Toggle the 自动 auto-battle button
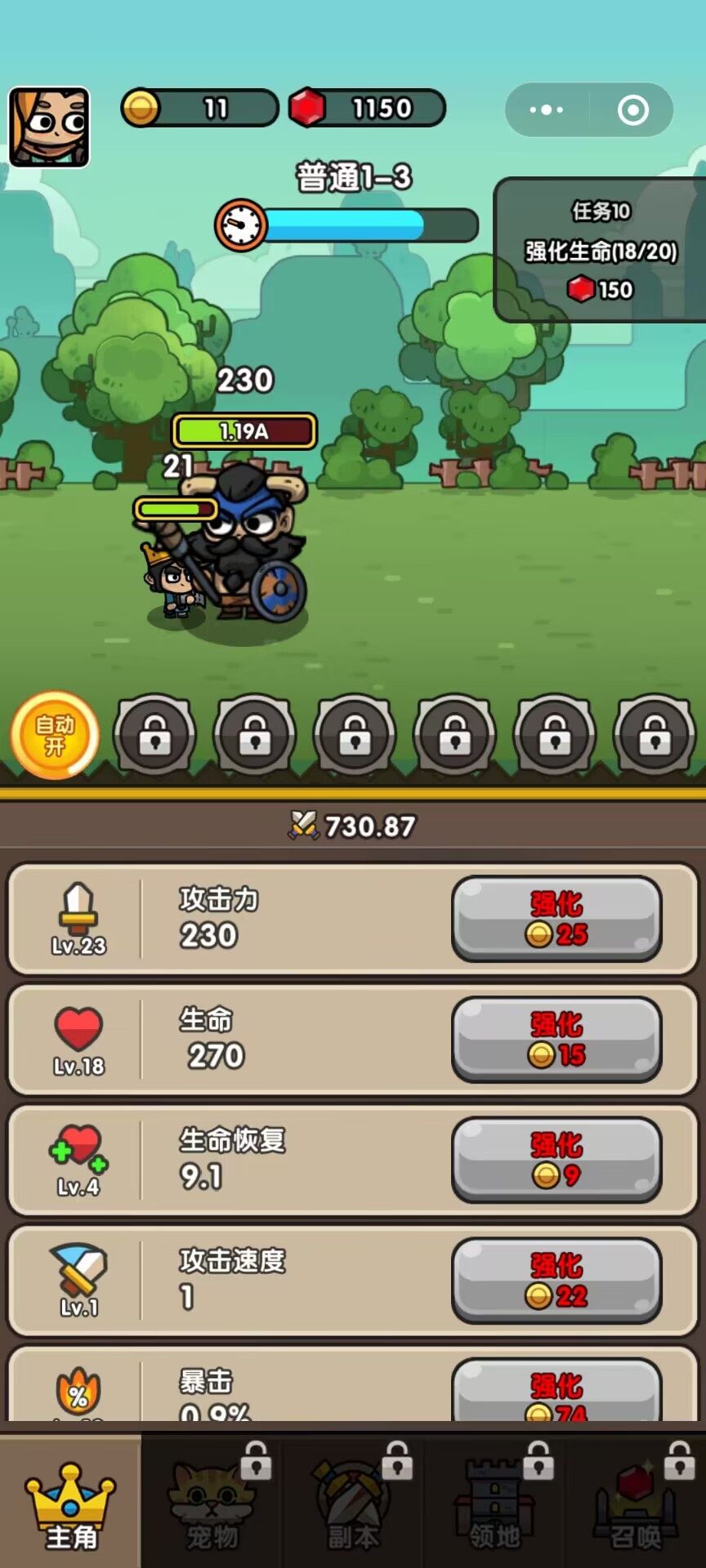The width and height of the screenshot is (706, 1568). click(55, 735)
